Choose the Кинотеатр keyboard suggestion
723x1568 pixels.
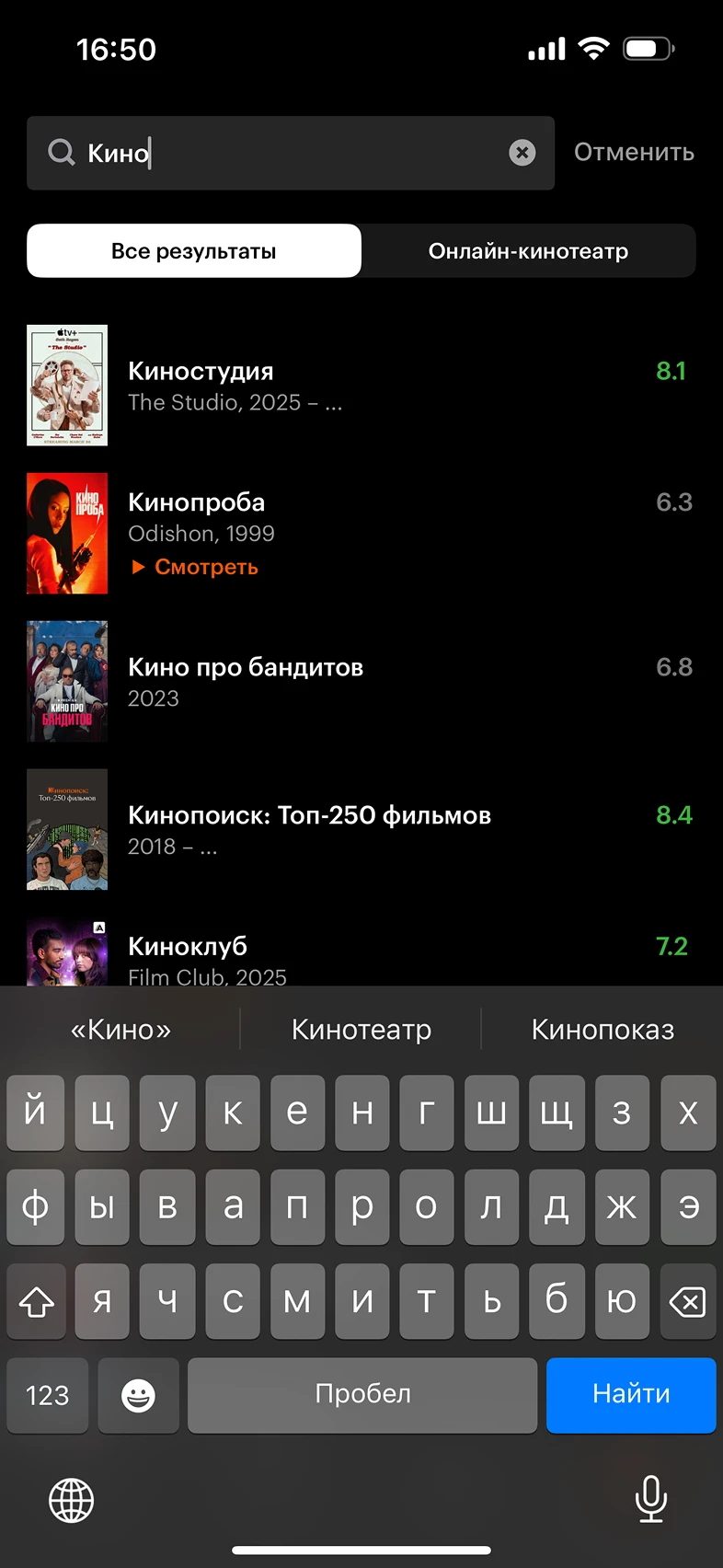(x=361, y=1029)
